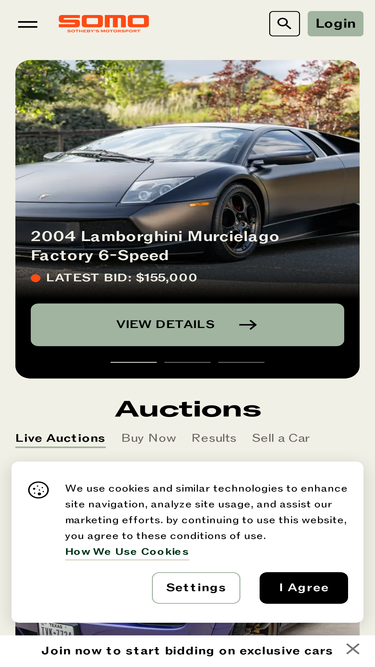Jump to the third carousel slide indicator
Image resolution: width=375 pixels, height=667 pixels.
(x=241, y=362)
